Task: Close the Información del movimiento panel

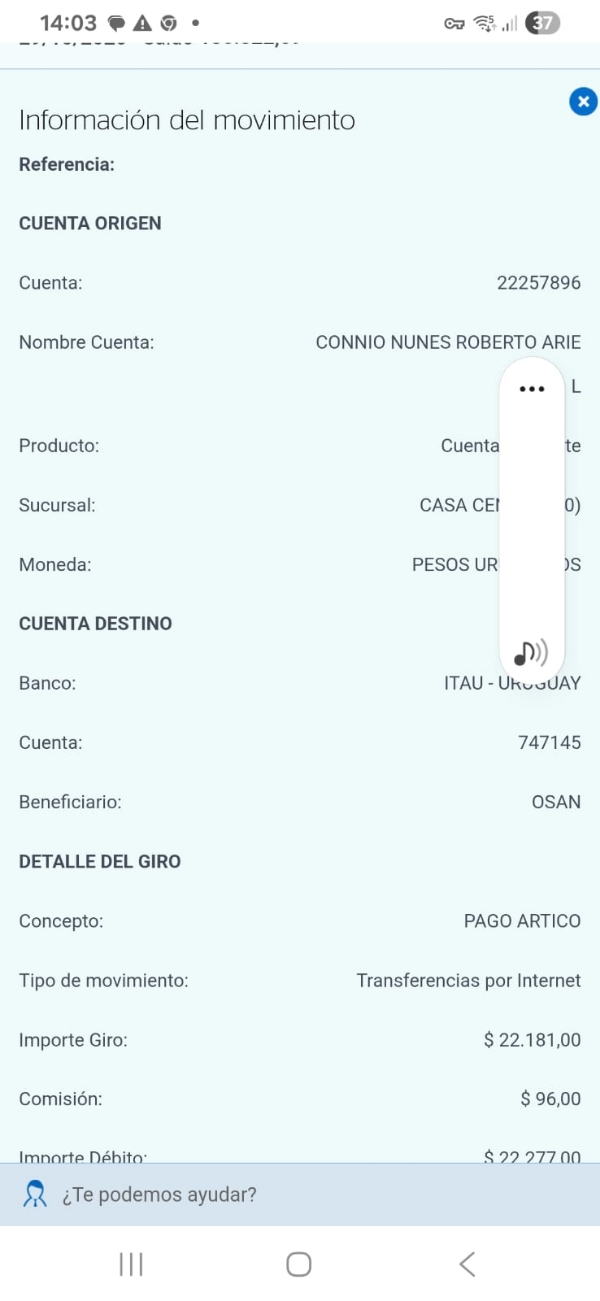Action: point(583,101)
